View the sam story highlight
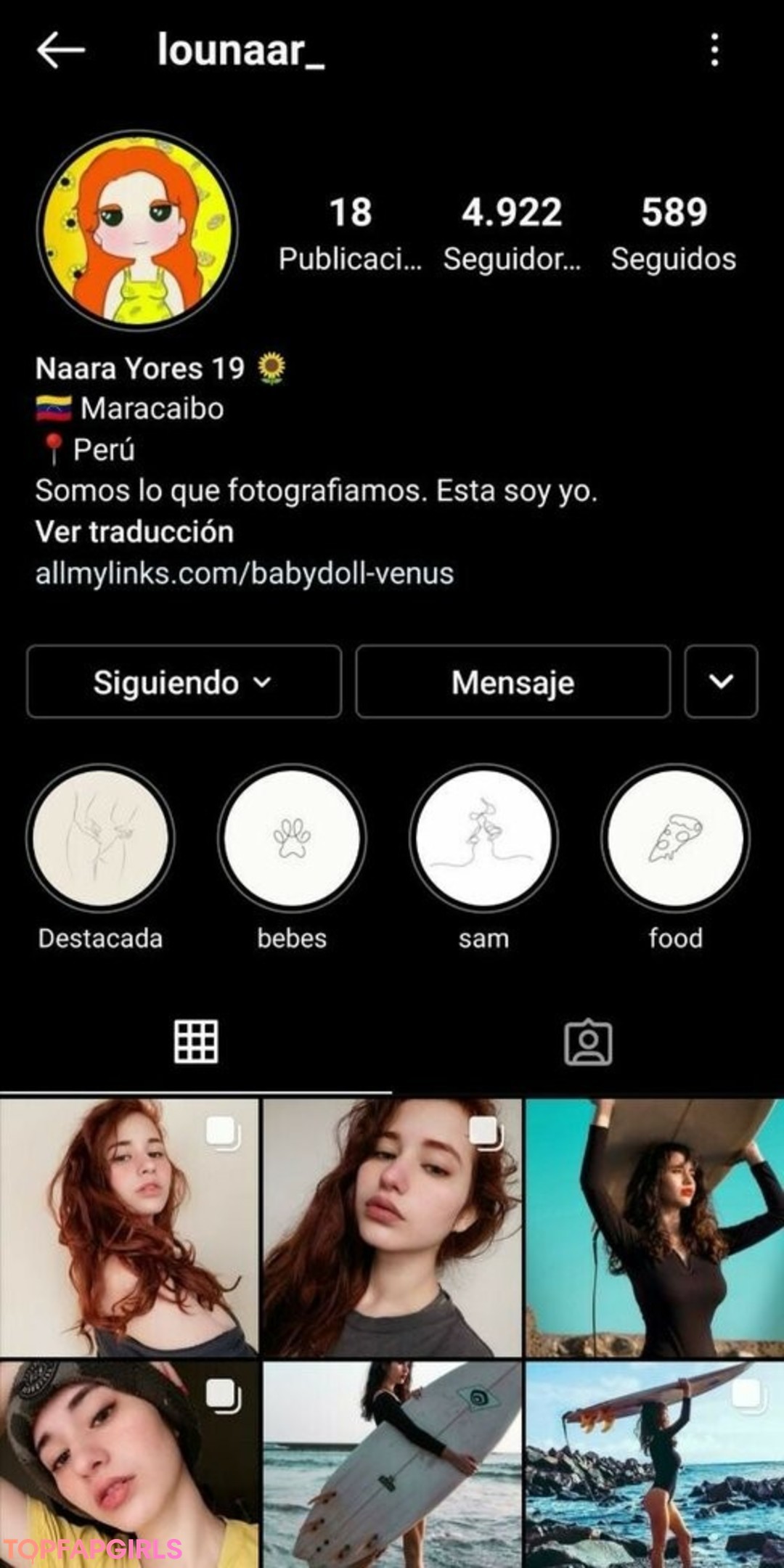This screenshot has width=784, height=1568. [x=483, y=838]
